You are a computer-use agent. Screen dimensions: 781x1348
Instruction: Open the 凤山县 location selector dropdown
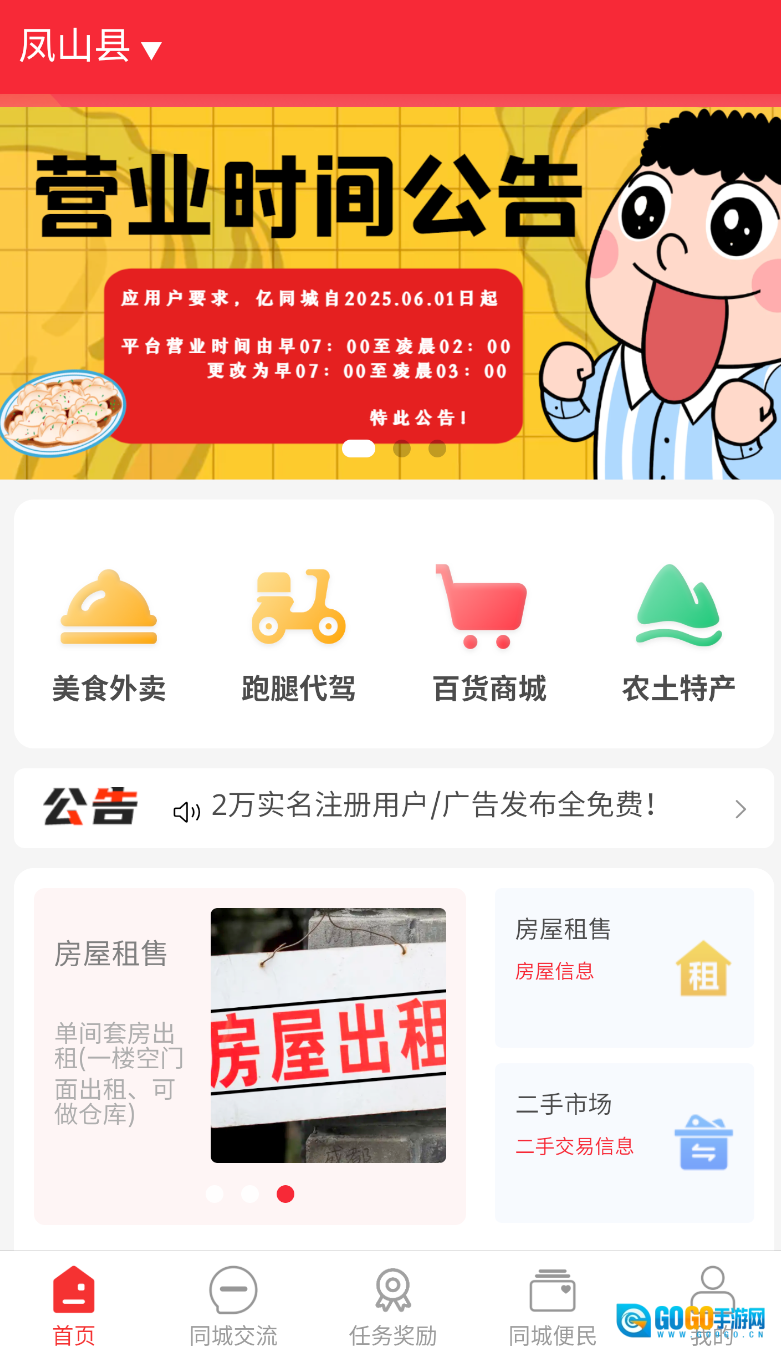(90, 47)
